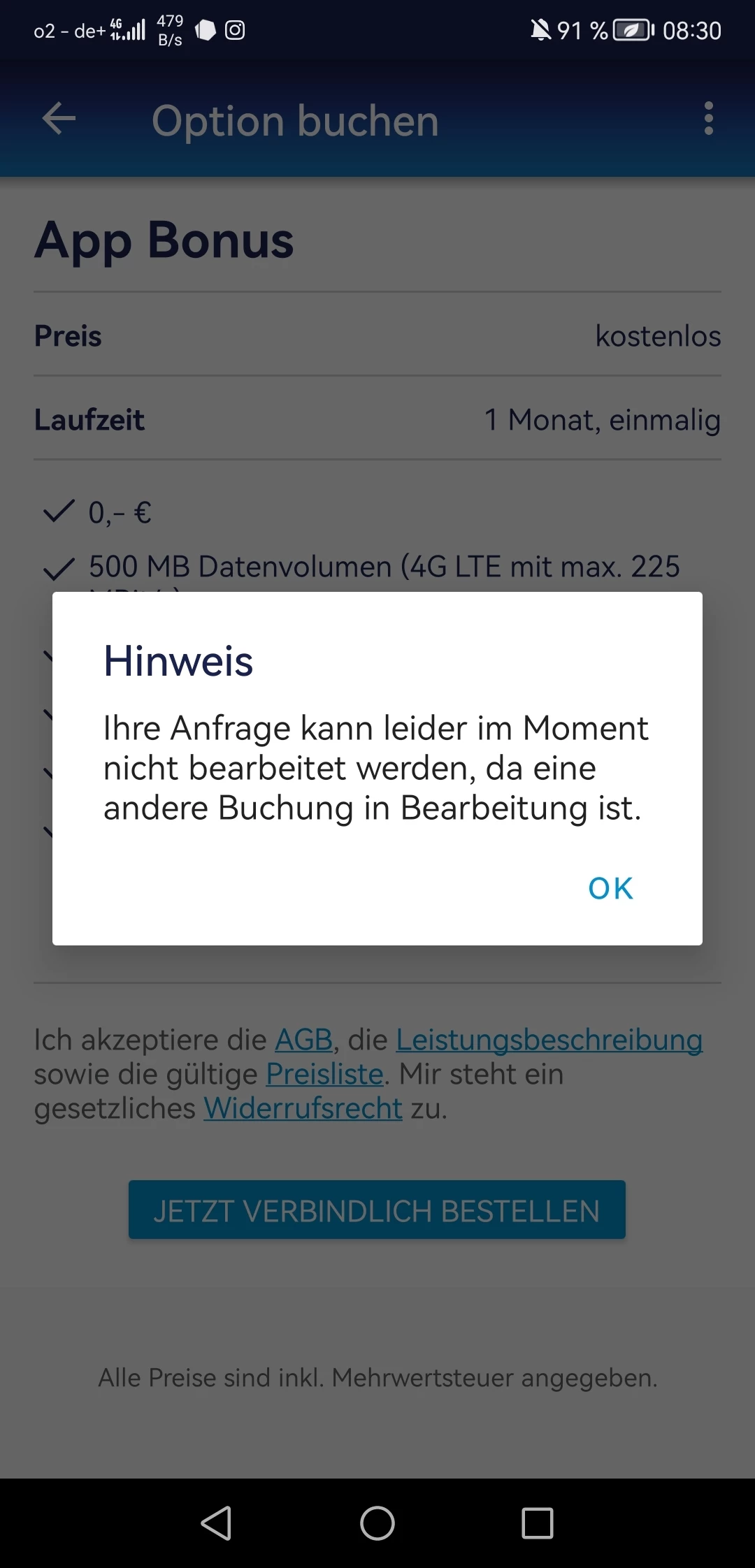The width and height of the screenshot is (755, 1568).
Task: Open the three-dot overflow menu
Action: click(708, 119)
